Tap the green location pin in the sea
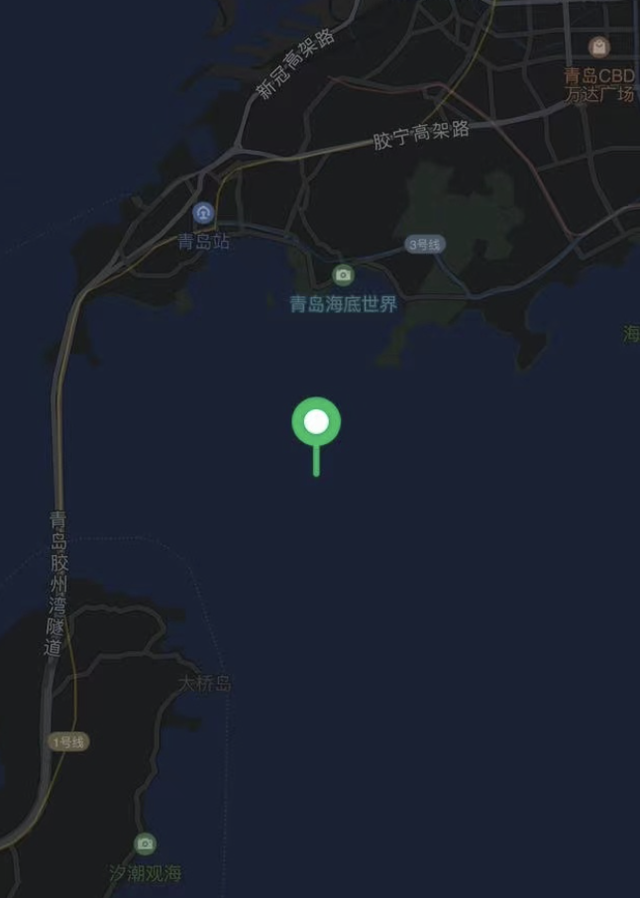The image size is (640, 898). (x=316, y=423)
